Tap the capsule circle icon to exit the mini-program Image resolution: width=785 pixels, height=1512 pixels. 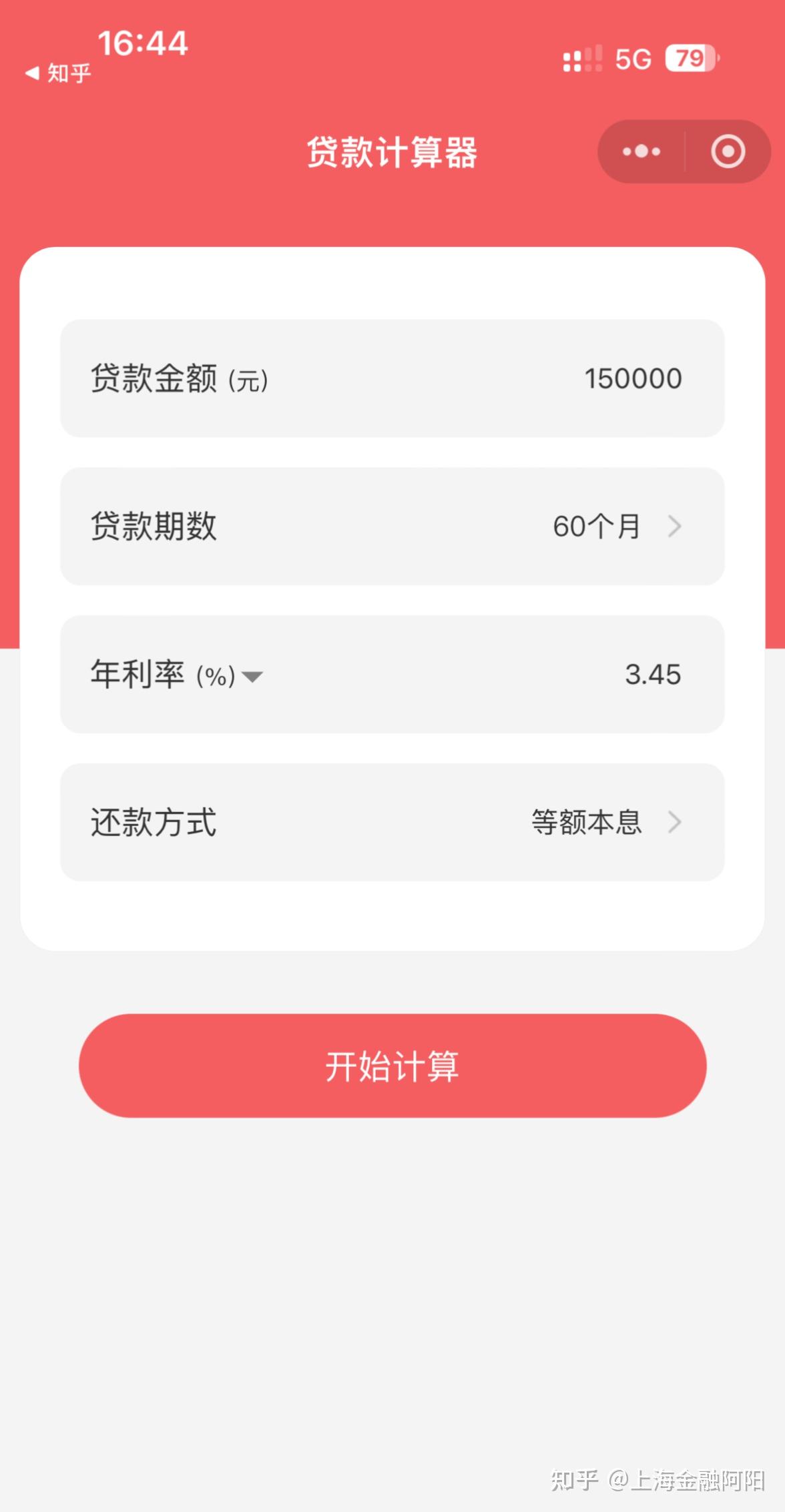pos(727,151)
